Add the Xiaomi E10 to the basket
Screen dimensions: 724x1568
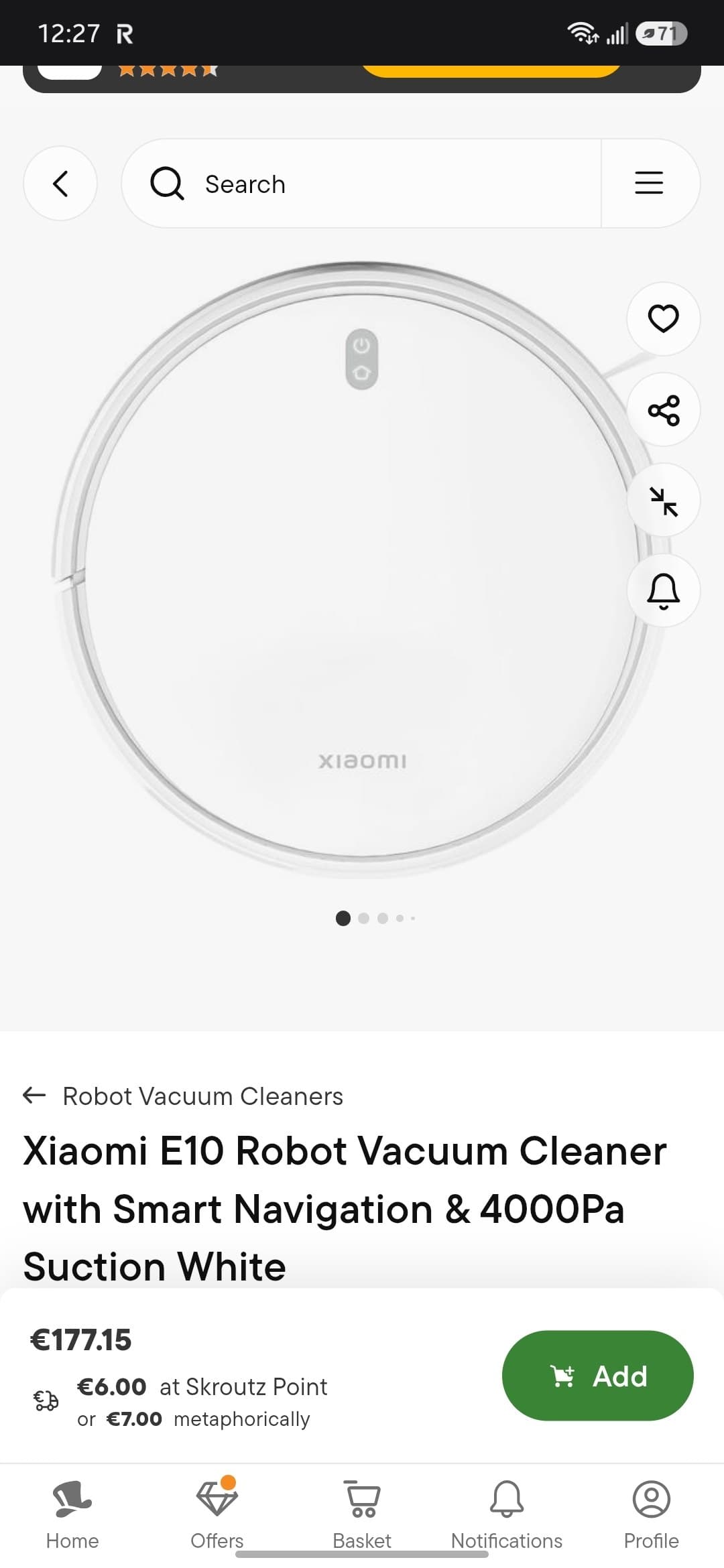click(597, 1376)
